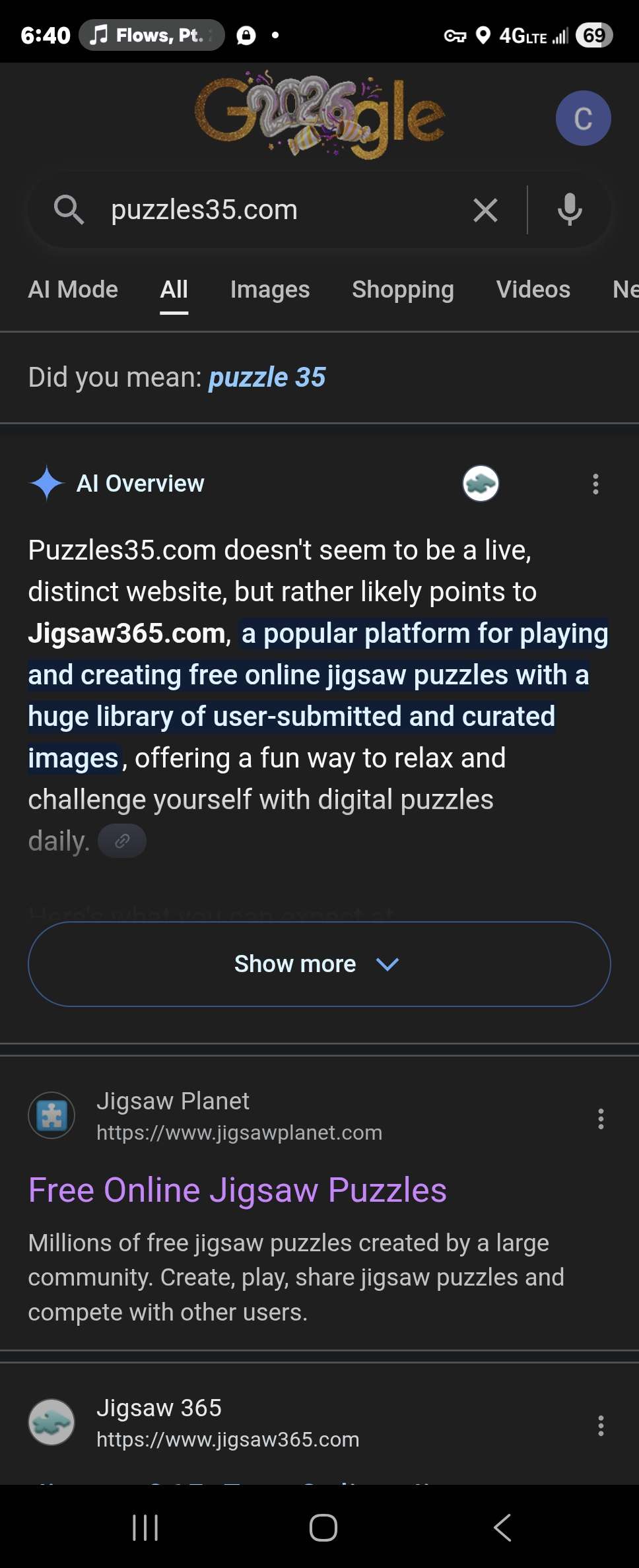Start a voice search with the microphone

(570, 211)
